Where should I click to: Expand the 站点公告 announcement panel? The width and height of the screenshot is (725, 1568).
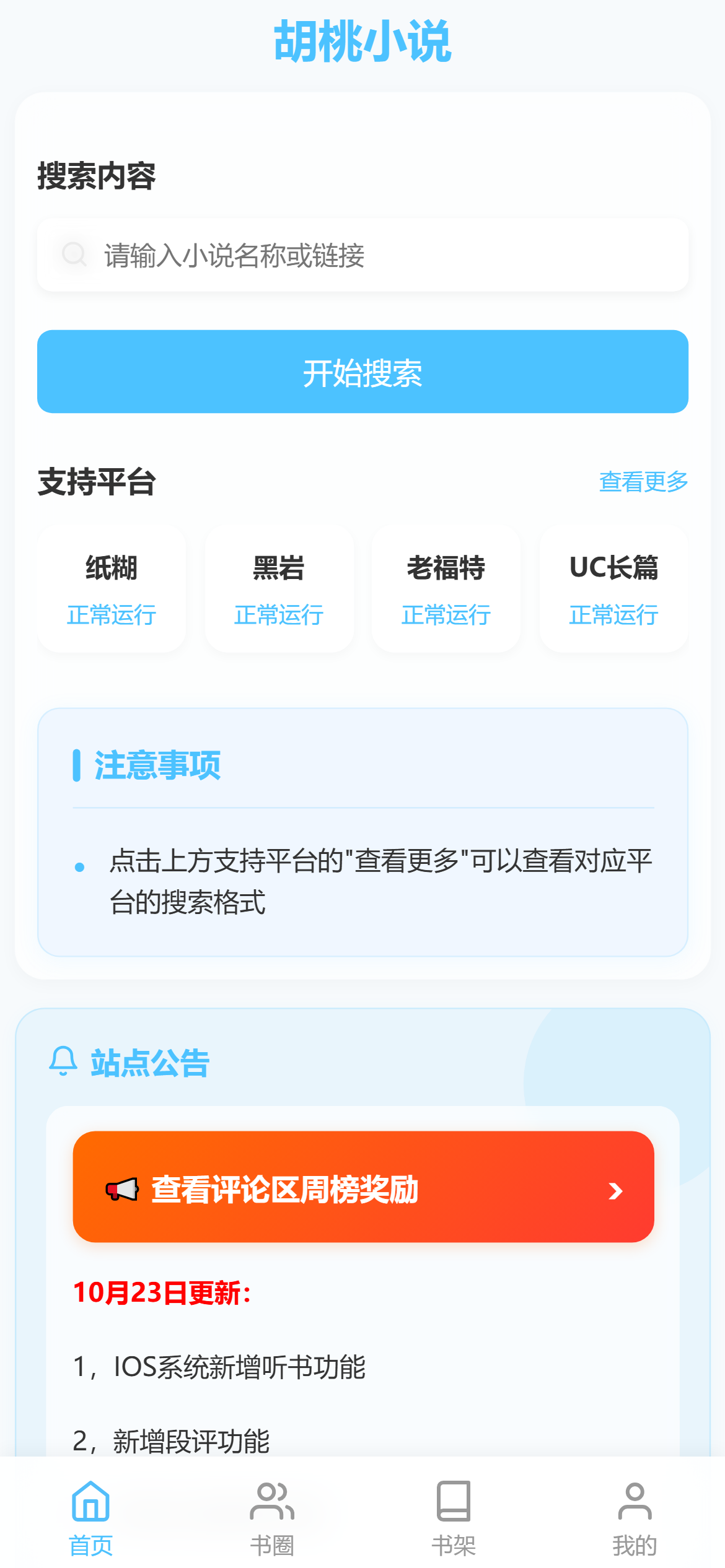click(x=149, y=1062)
